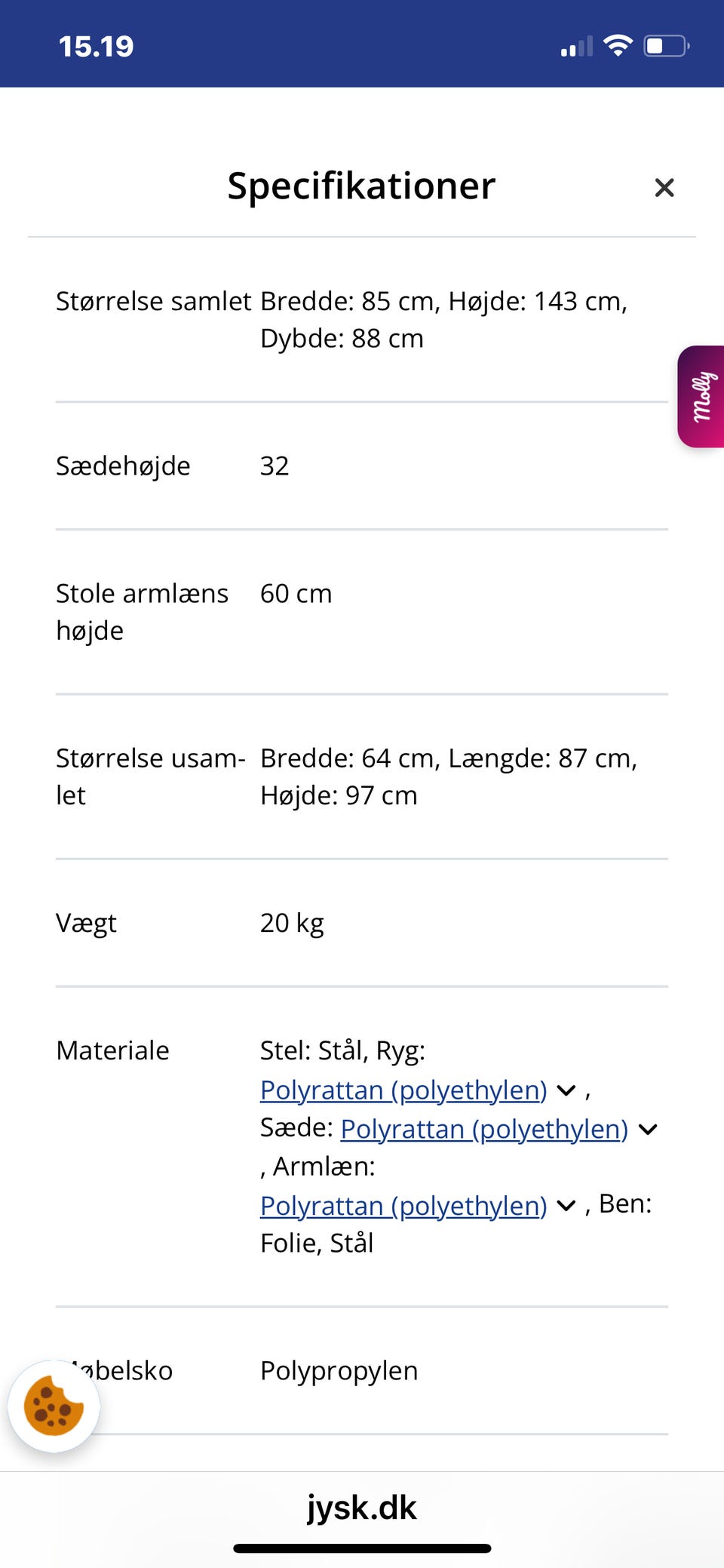Select the clock showing 15.19
This screenshot has height=1568, width=724.
[97, 45]
